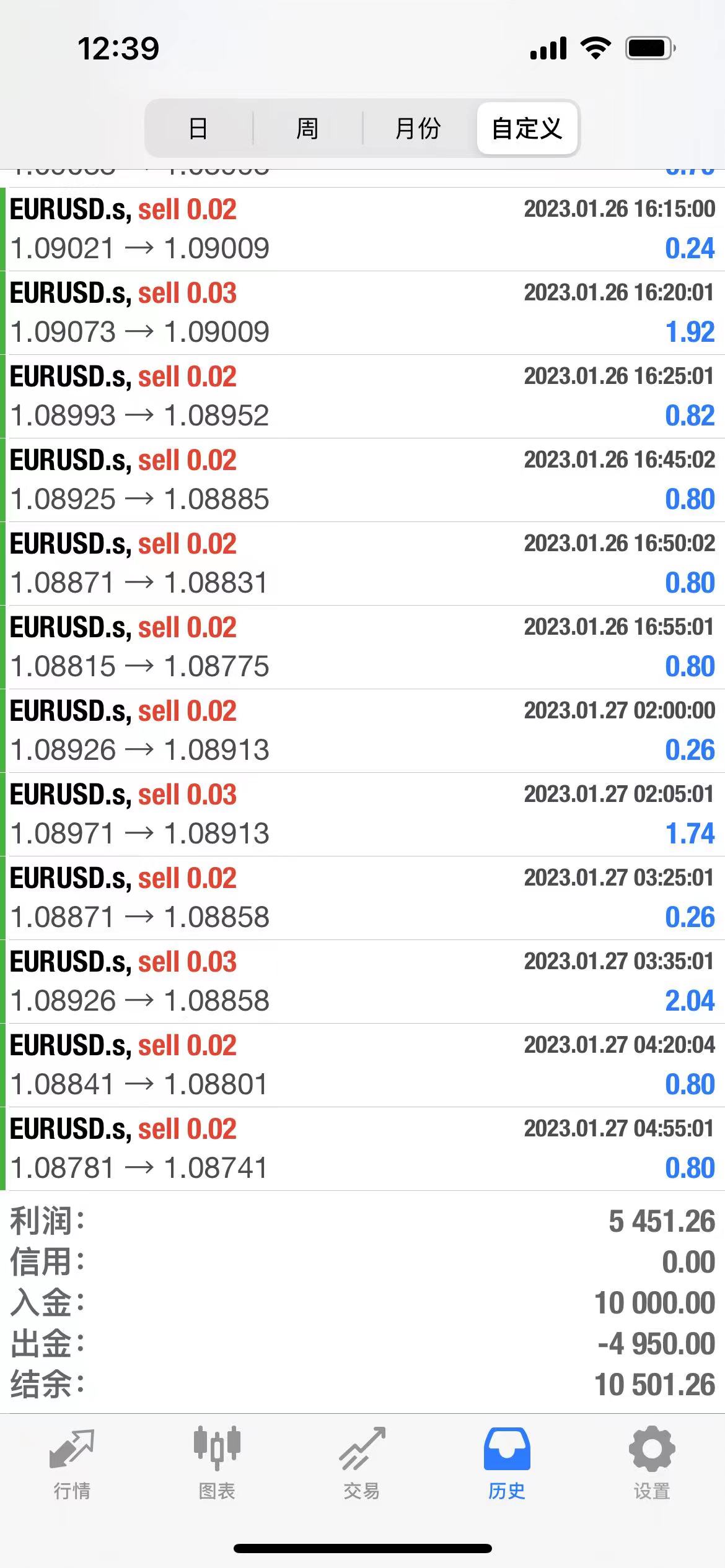
Task: Switch to the 日 period tab
Action: [198, 128]
